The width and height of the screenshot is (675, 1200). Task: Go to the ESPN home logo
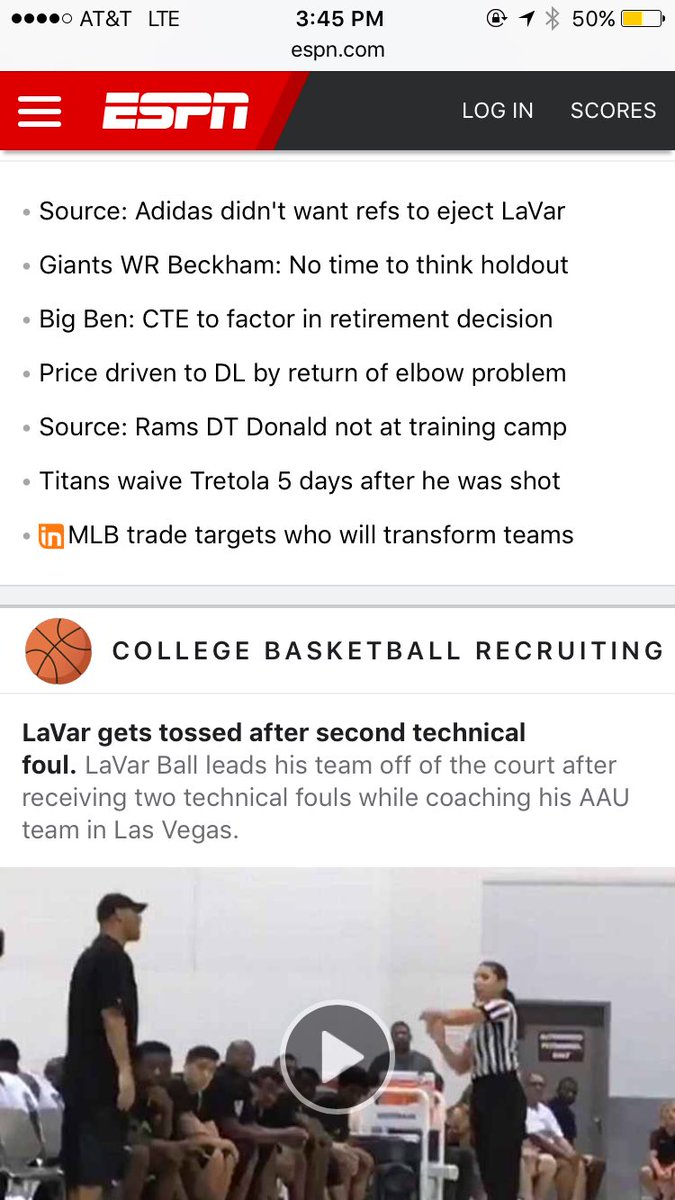(x=175, y=111)
